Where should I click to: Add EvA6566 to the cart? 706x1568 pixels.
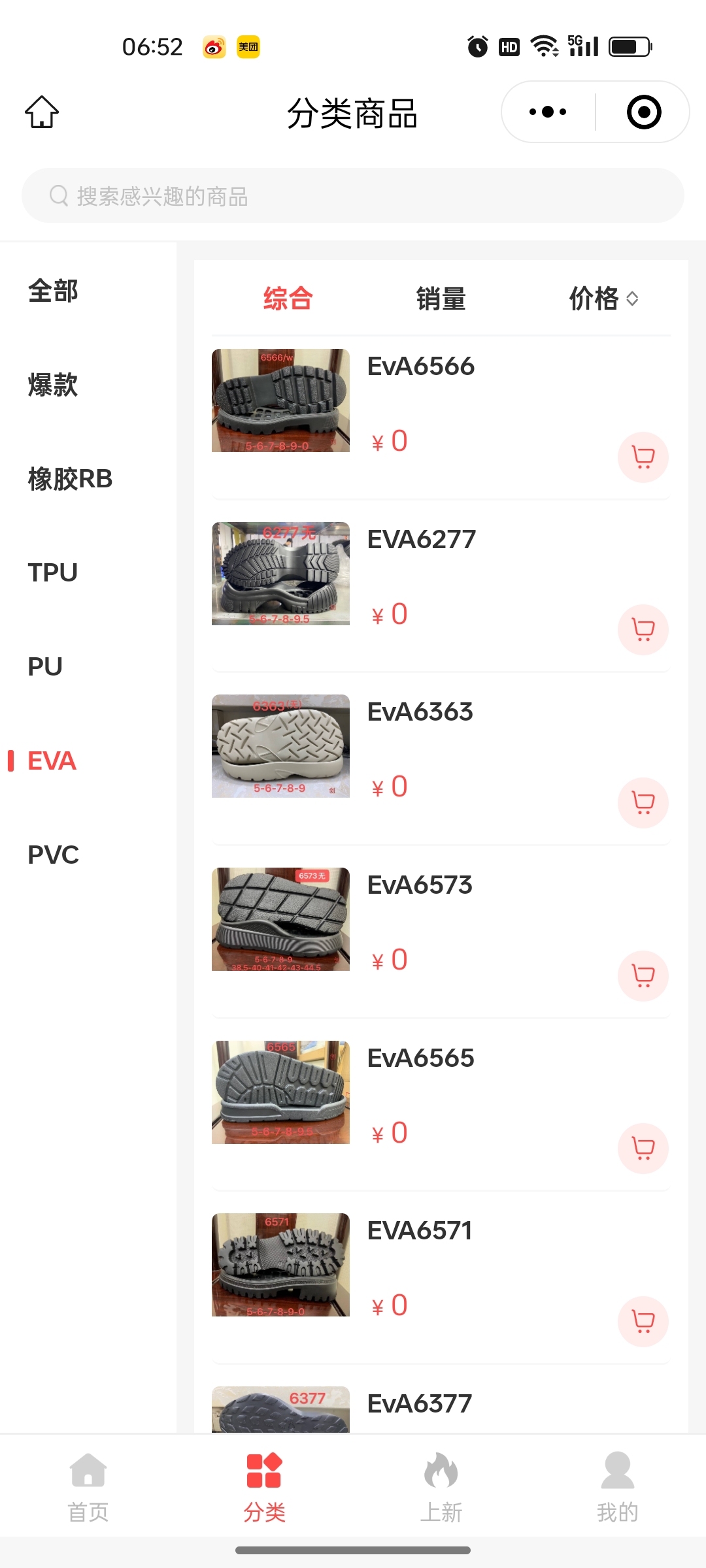pyautogui.click(x=643, y=457)
